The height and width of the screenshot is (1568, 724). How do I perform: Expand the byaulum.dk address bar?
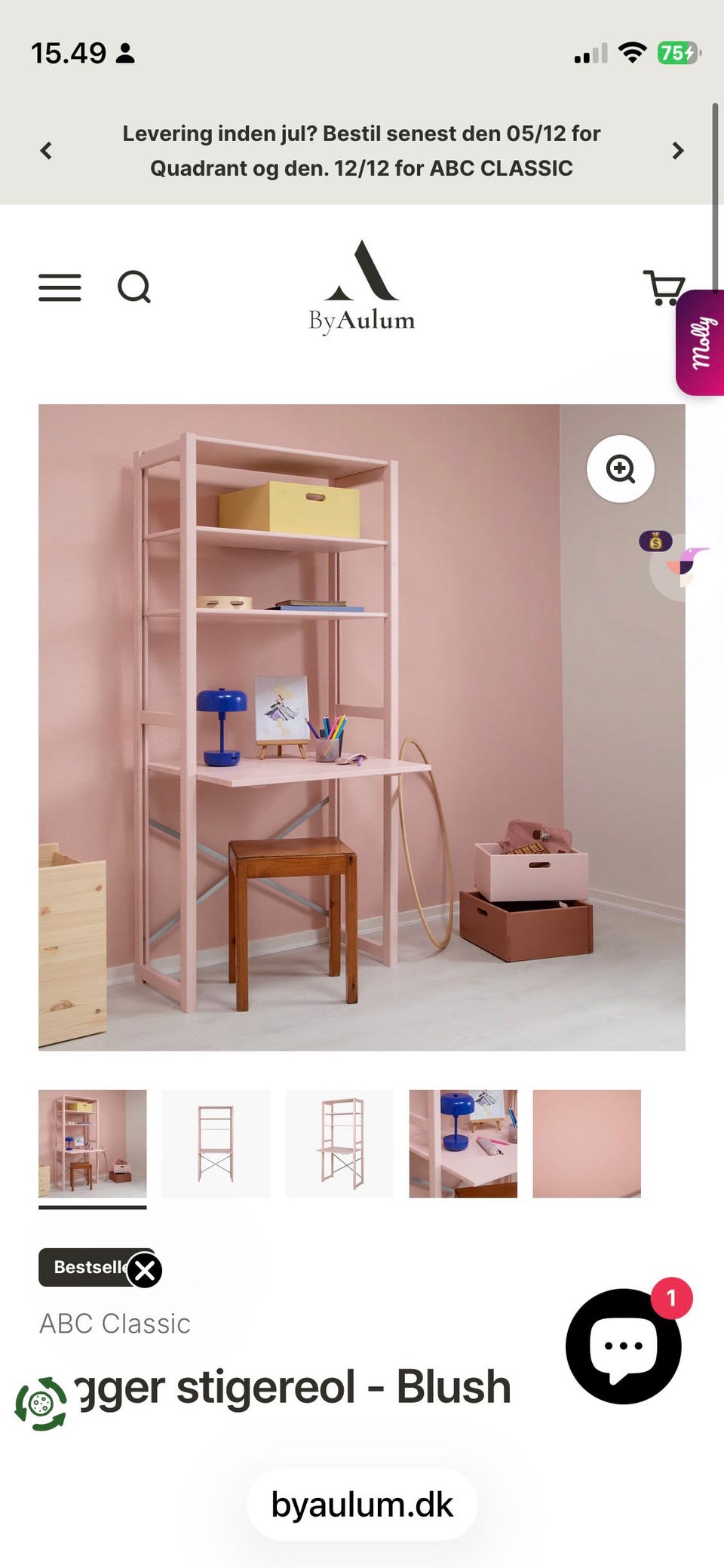(361, 1505)
